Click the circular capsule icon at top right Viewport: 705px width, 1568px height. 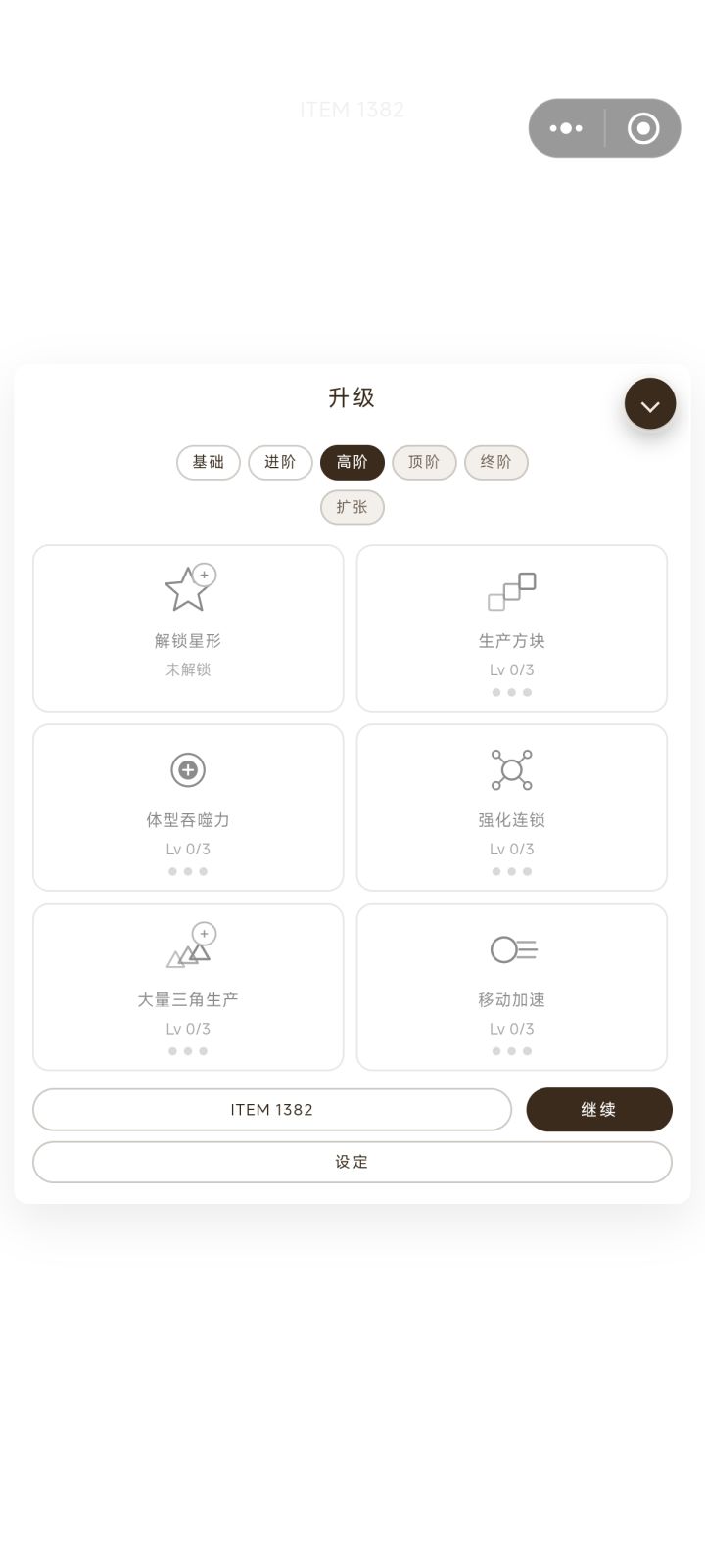(642, 128)
